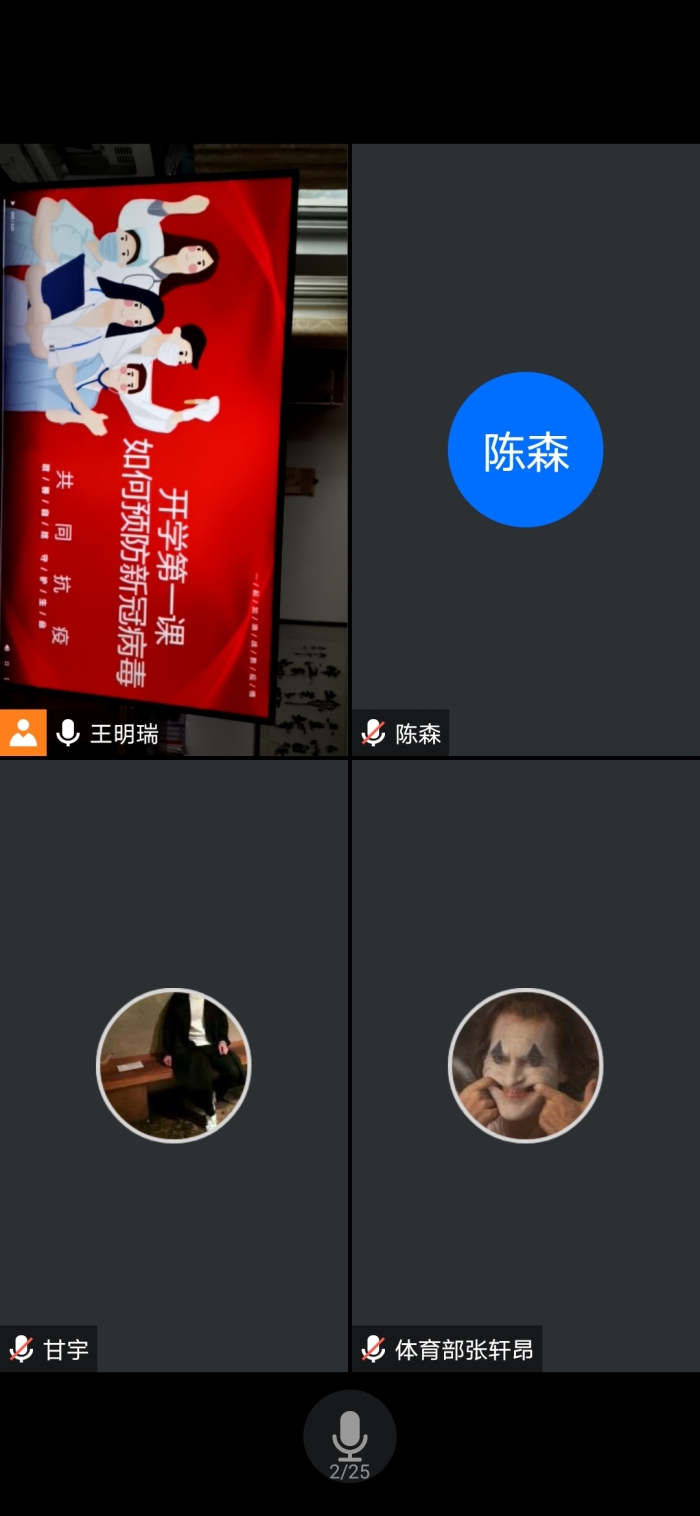Select 陈森's participant tile
700x1516 pixels.
(525, 450)
